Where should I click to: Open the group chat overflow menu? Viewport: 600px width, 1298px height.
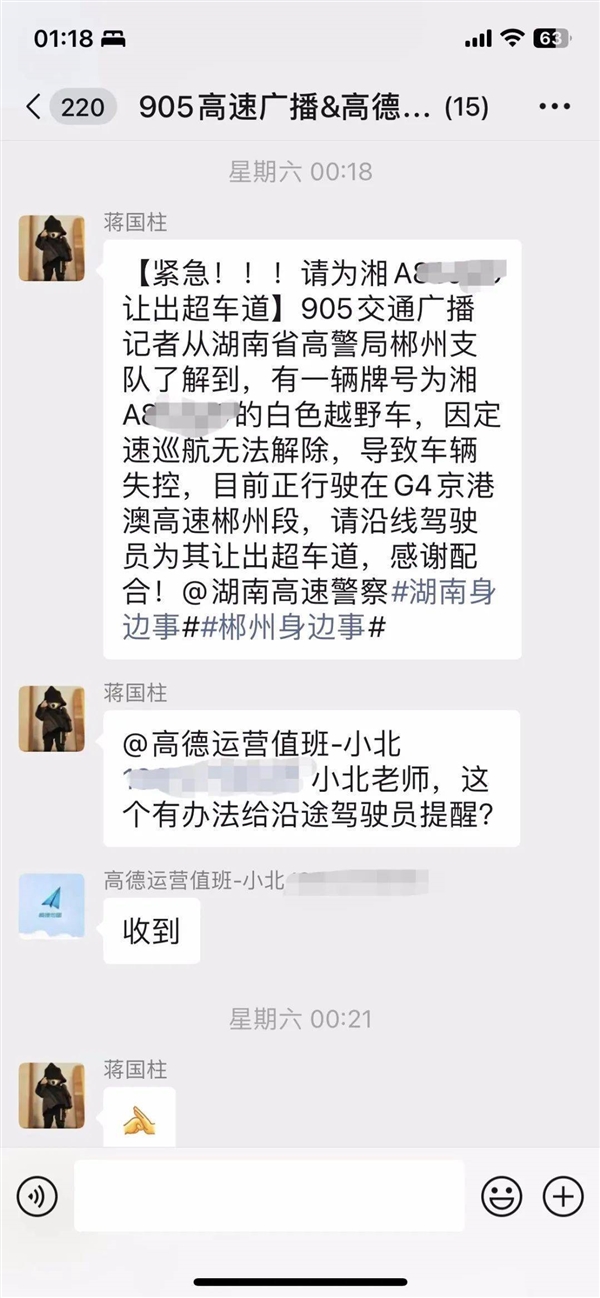tap(553, 107)
